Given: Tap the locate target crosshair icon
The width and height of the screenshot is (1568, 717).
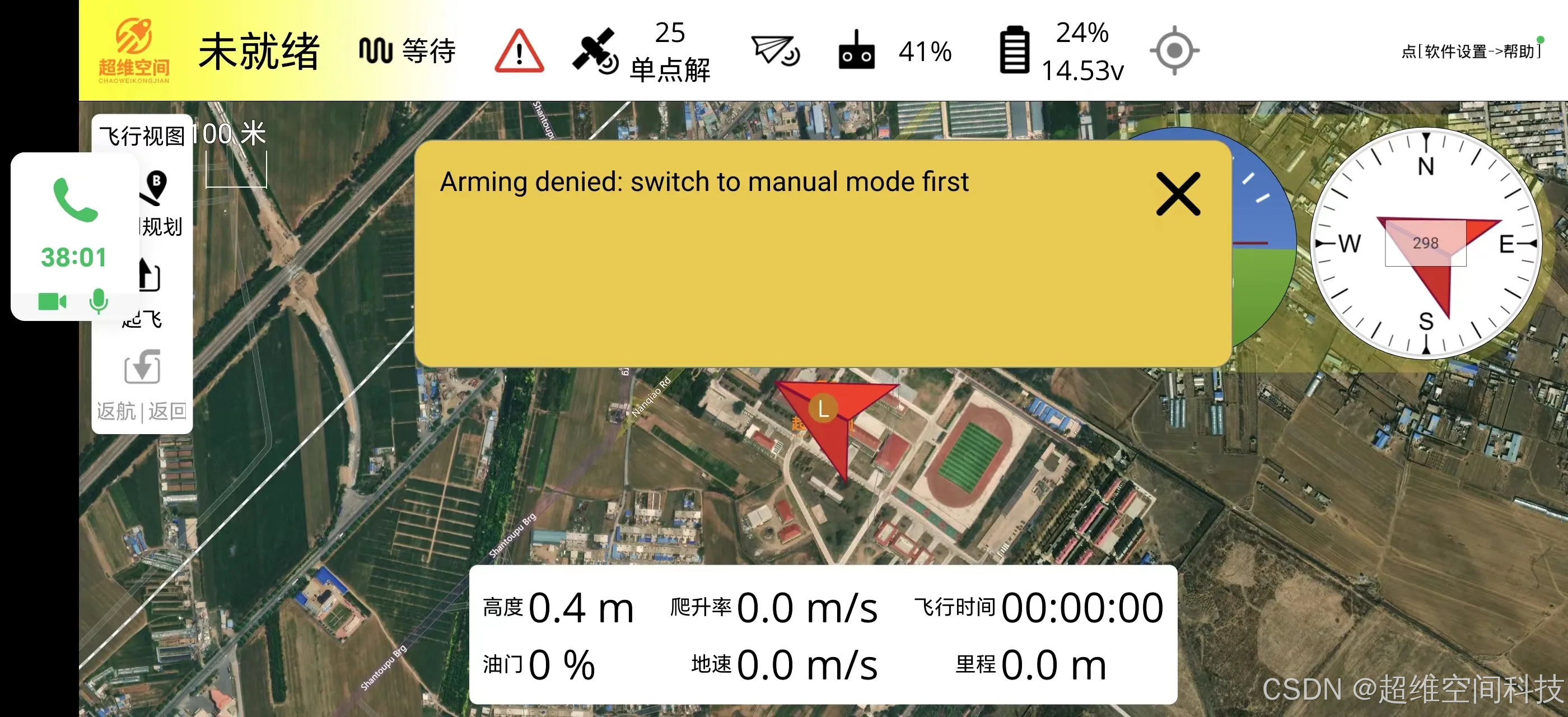Looking at the screenshot, I should (x=1174, y=50).
